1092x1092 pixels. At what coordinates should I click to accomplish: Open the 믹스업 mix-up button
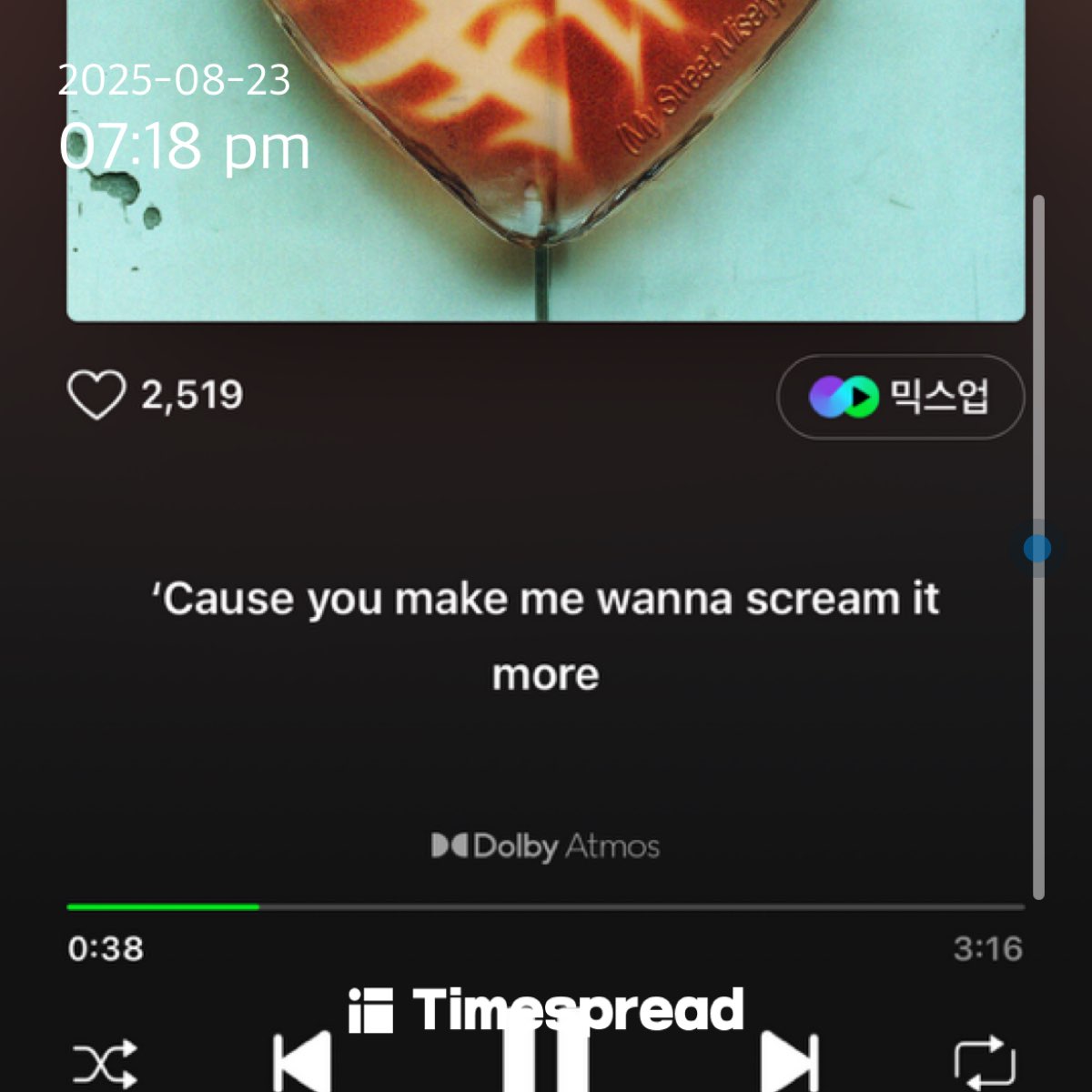click(900, 398)
